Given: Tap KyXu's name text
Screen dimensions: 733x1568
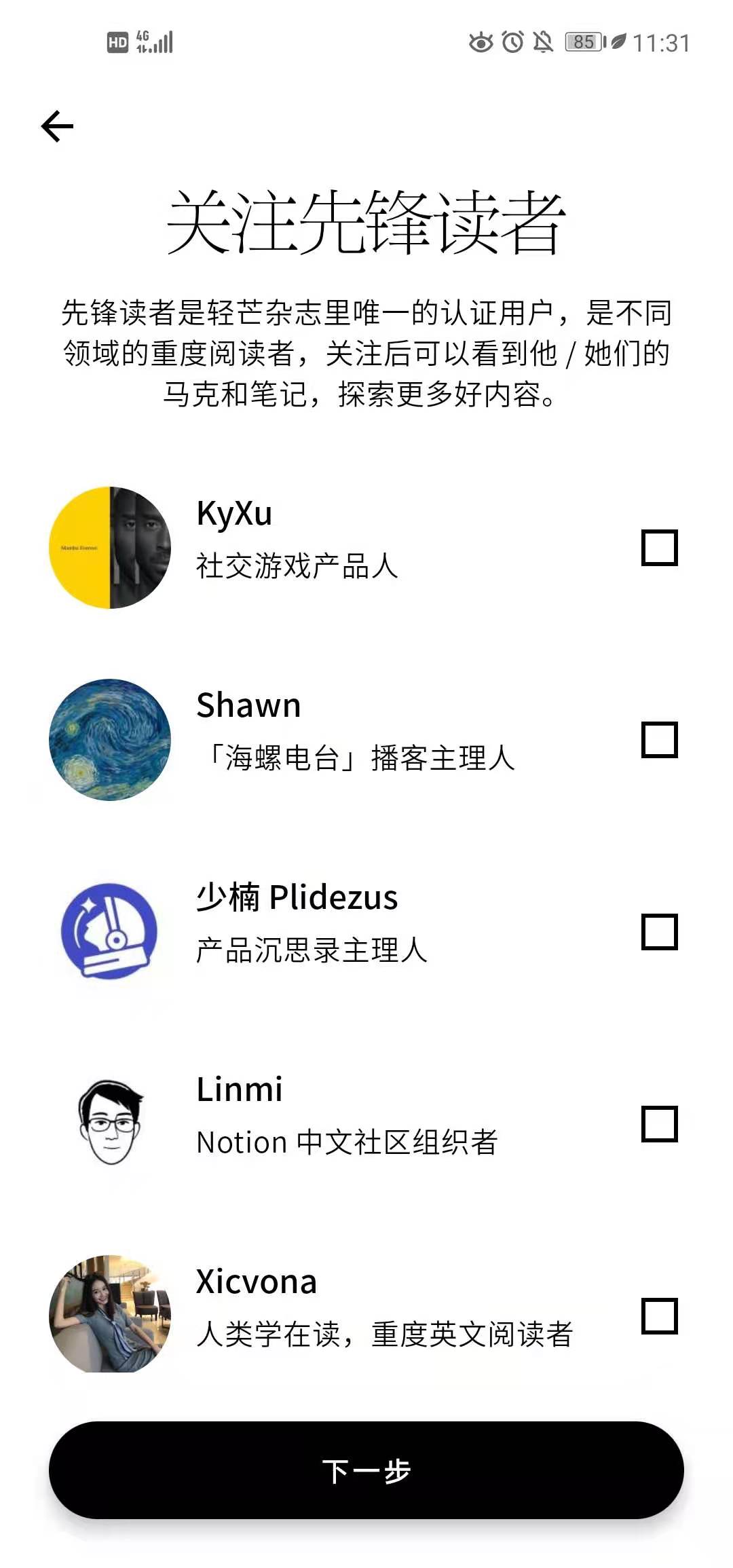Looking at the screenshot, I should [233, 514].
